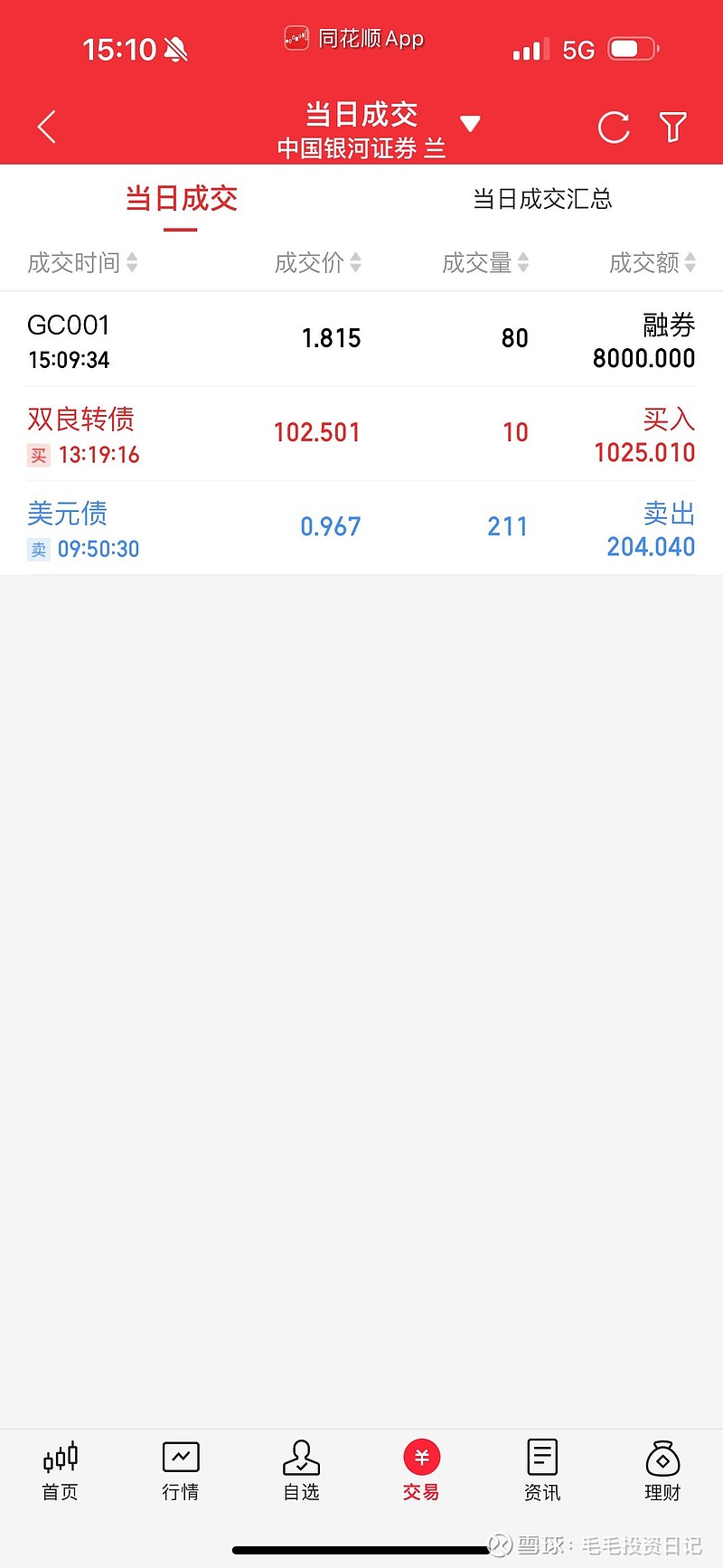Return to 同花顺 App via status bar
This screenshot has width=723, height=1568.
pyautogui.click(x=354, y=39)
